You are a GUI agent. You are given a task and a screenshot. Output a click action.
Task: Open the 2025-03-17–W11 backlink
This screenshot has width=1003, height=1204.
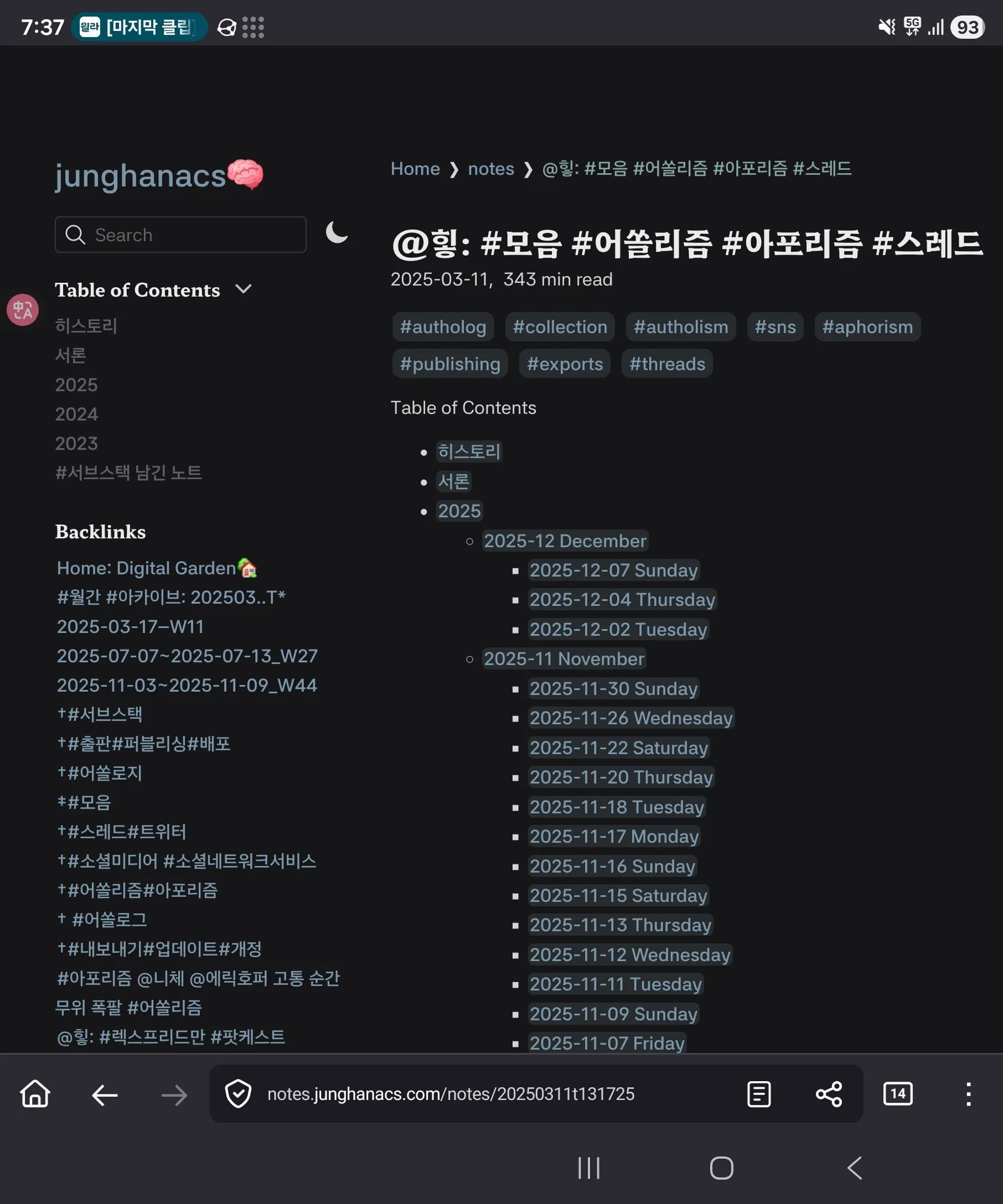pos(130,627)
